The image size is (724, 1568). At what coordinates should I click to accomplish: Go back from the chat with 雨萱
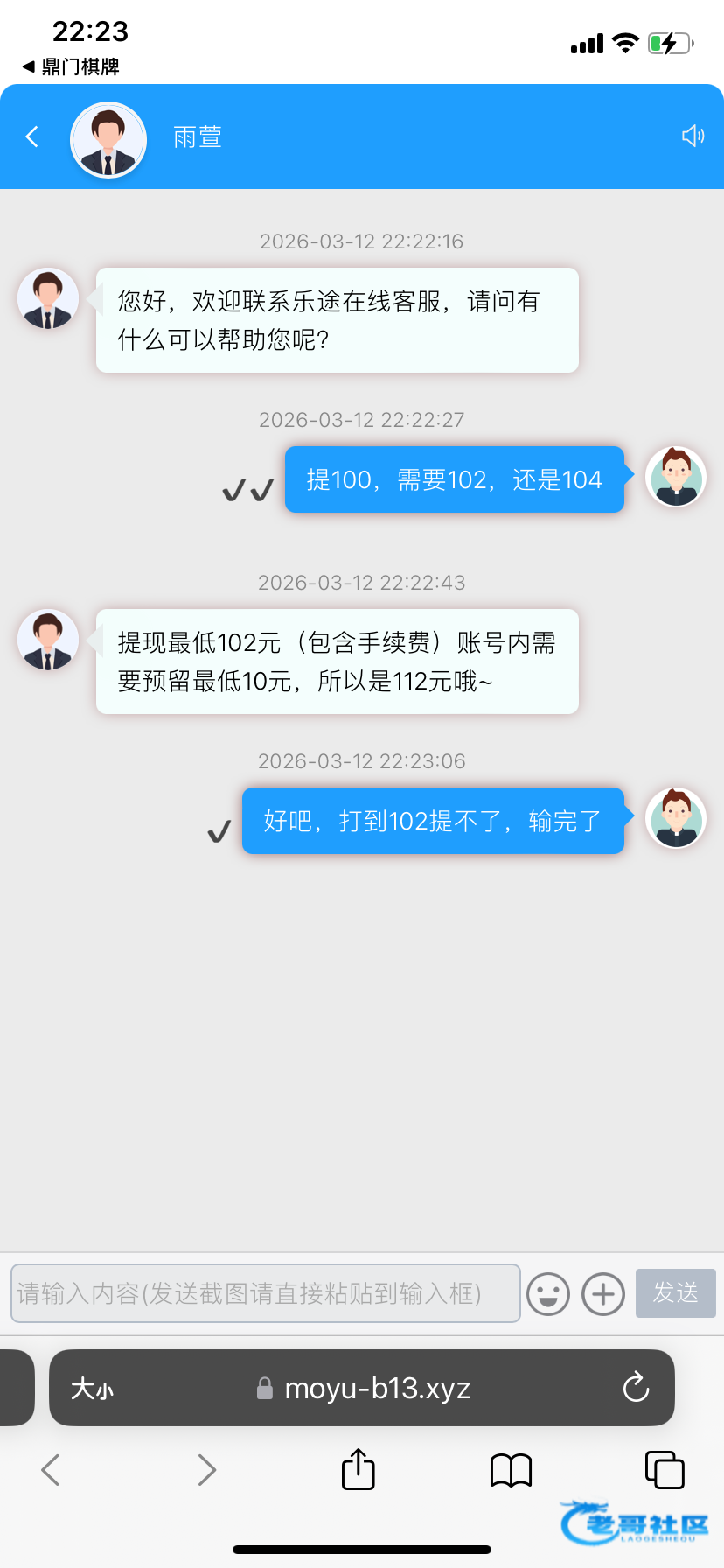tap(32, 136)
